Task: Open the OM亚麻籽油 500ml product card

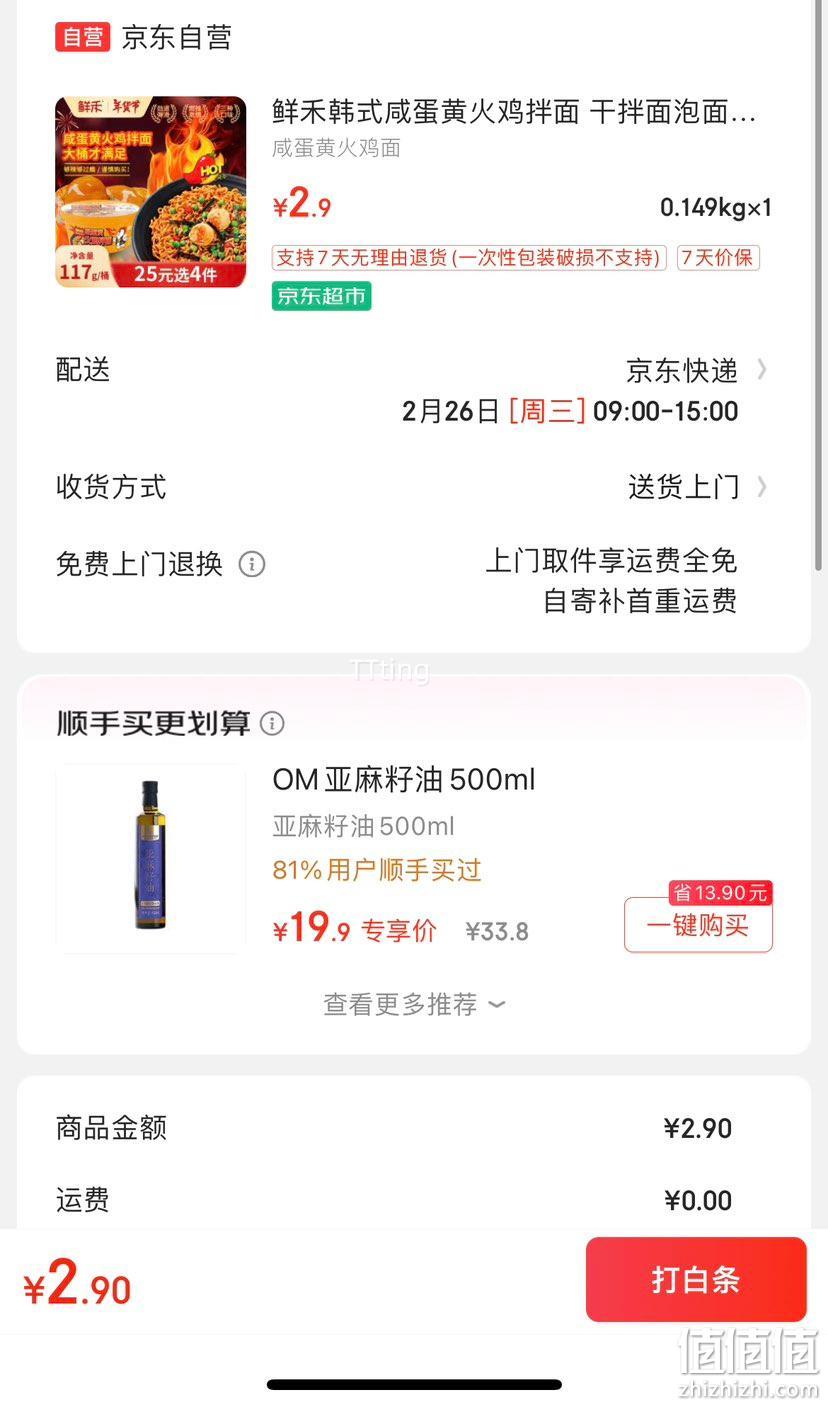Action: (414, 859)
